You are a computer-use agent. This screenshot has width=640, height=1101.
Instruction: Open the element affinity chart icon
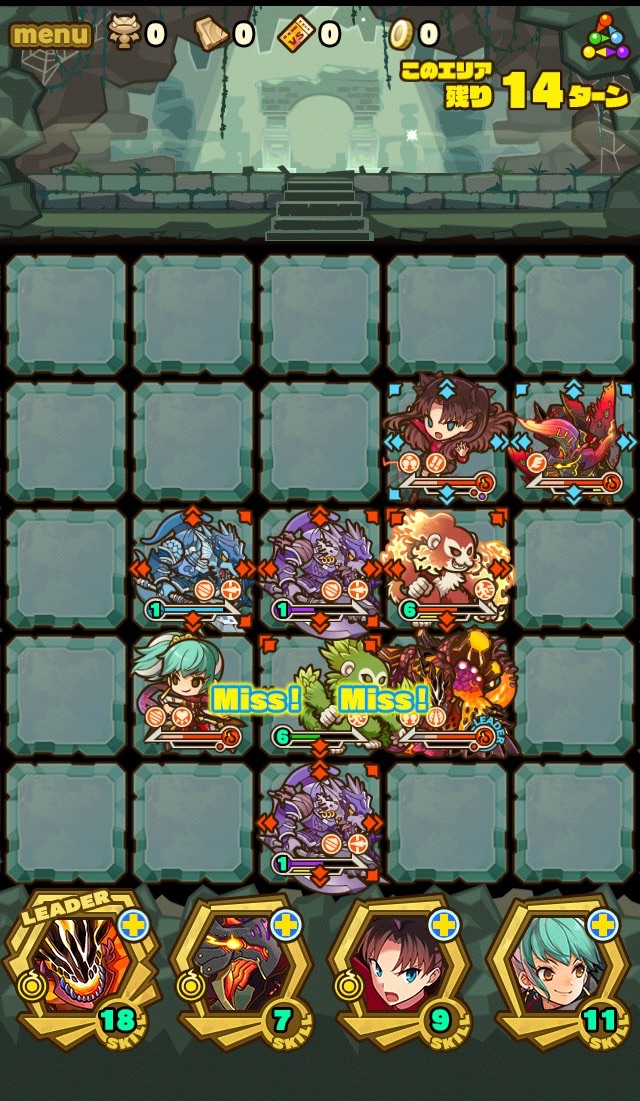coord(606,38)
